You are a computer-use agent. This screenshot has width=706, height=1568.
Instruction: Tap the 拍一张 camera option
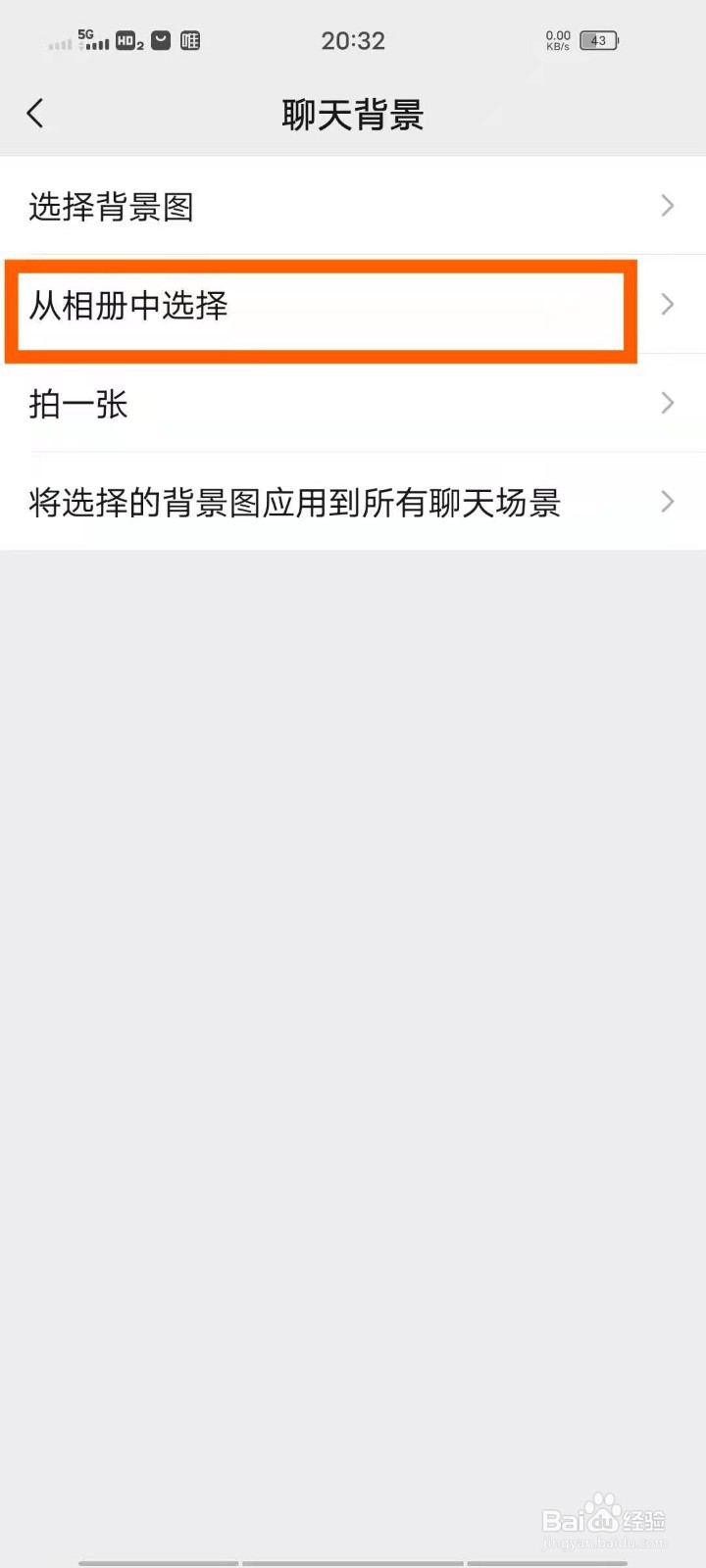(76, 405)
